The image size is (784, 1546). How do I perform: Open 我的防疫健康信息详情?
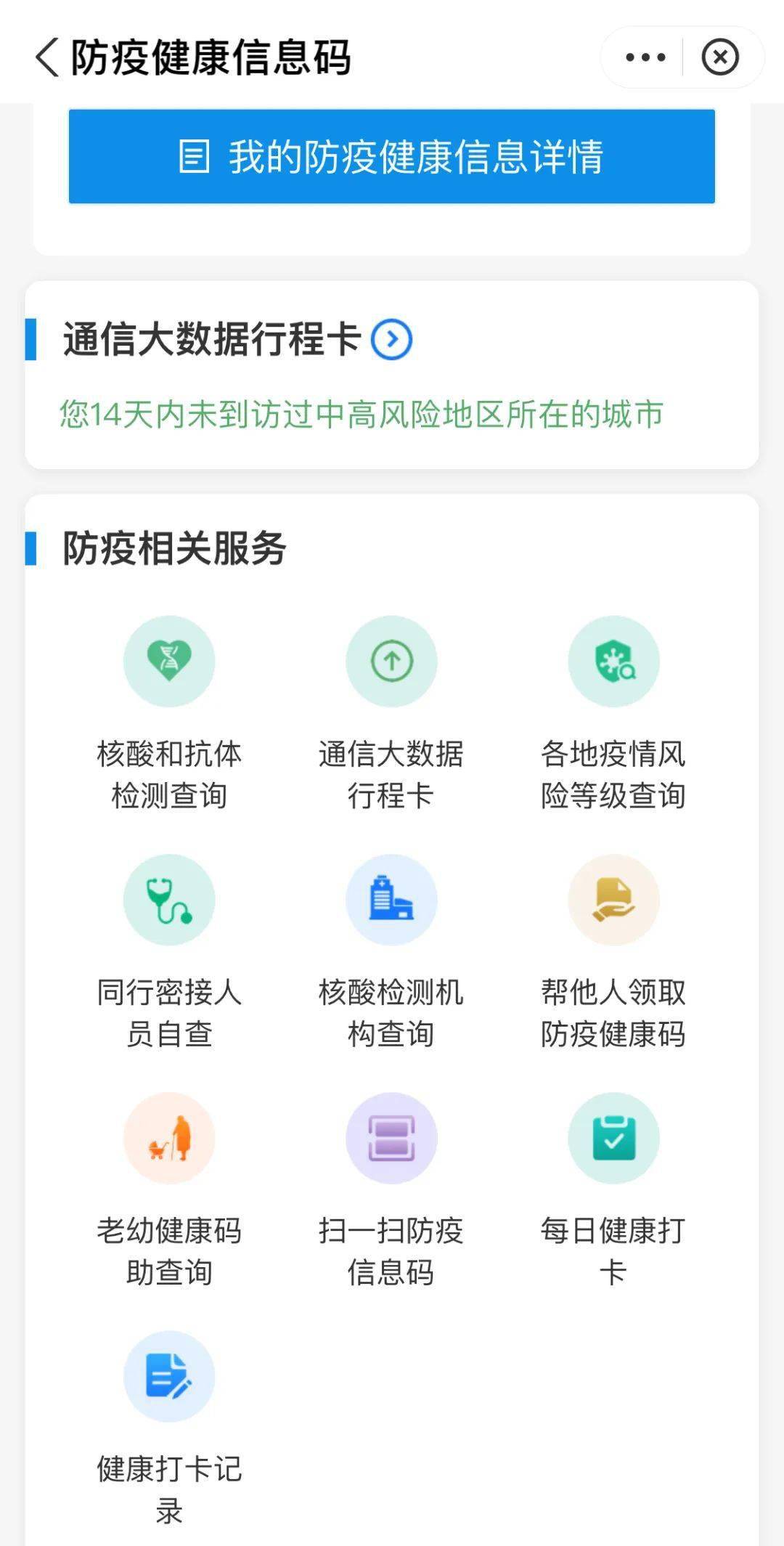pos(392,156)
